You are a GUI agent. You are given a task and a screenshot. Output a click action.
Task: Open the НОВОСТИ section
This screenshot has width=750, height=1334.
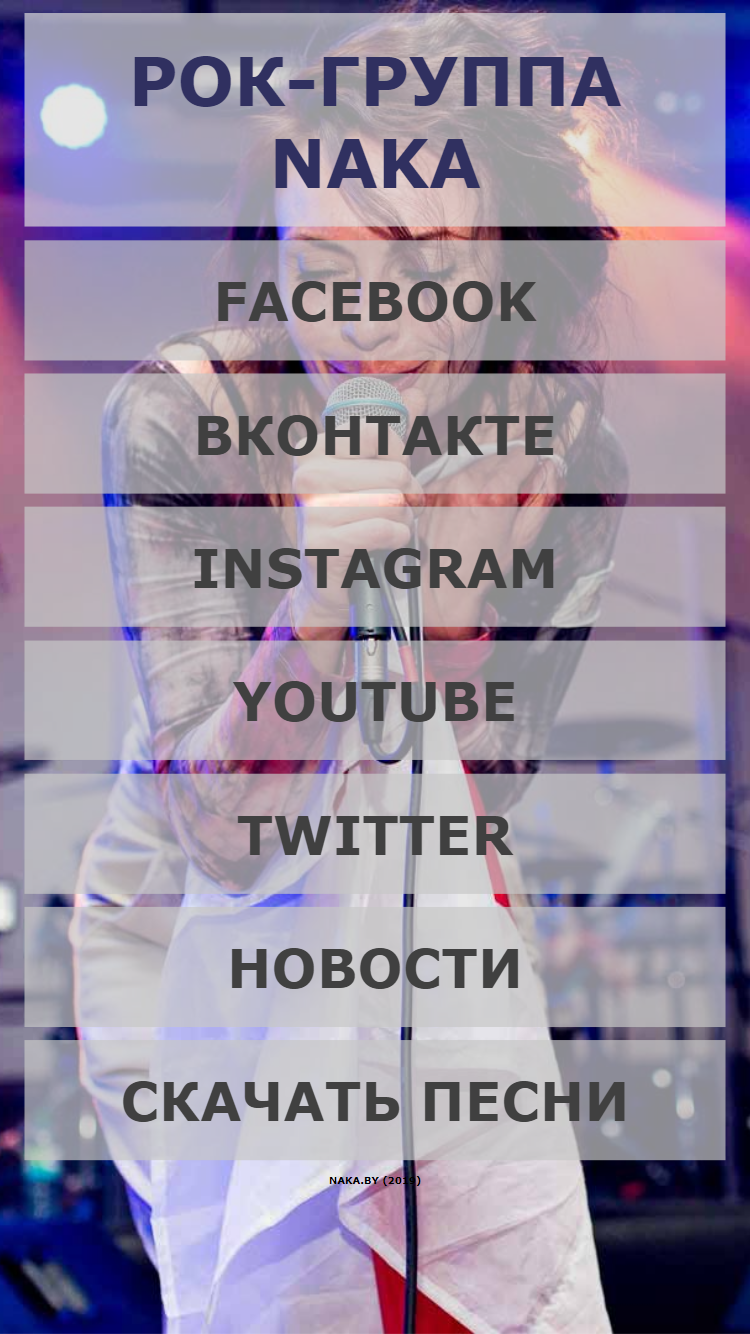(x=375, y=967)
